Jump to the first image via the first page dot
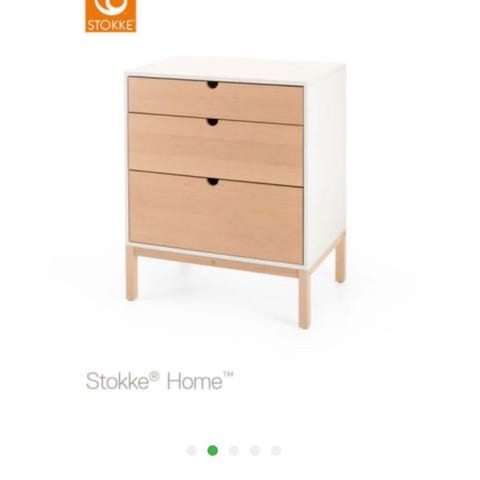Screen dimensions: 480x480 point(192,451)
